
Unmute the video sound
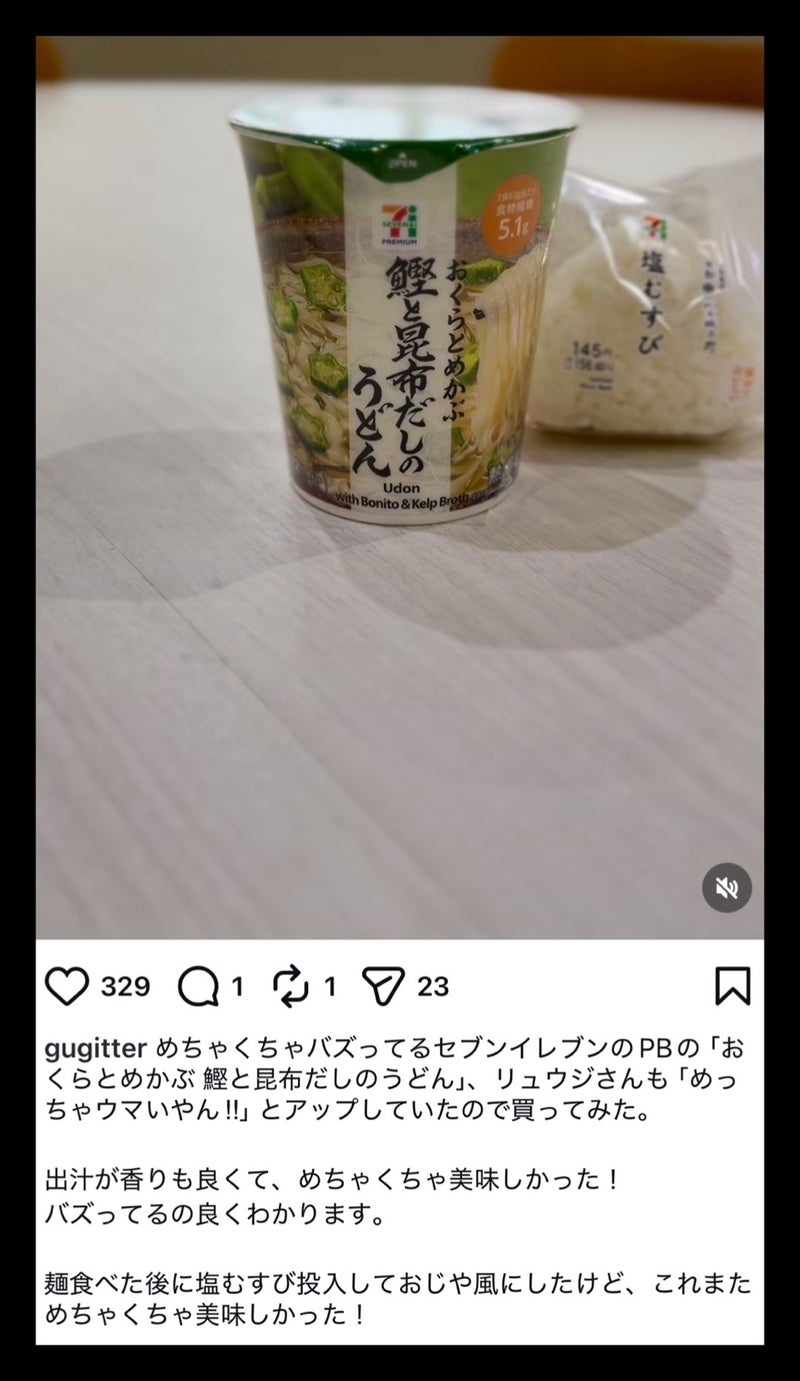727,887
